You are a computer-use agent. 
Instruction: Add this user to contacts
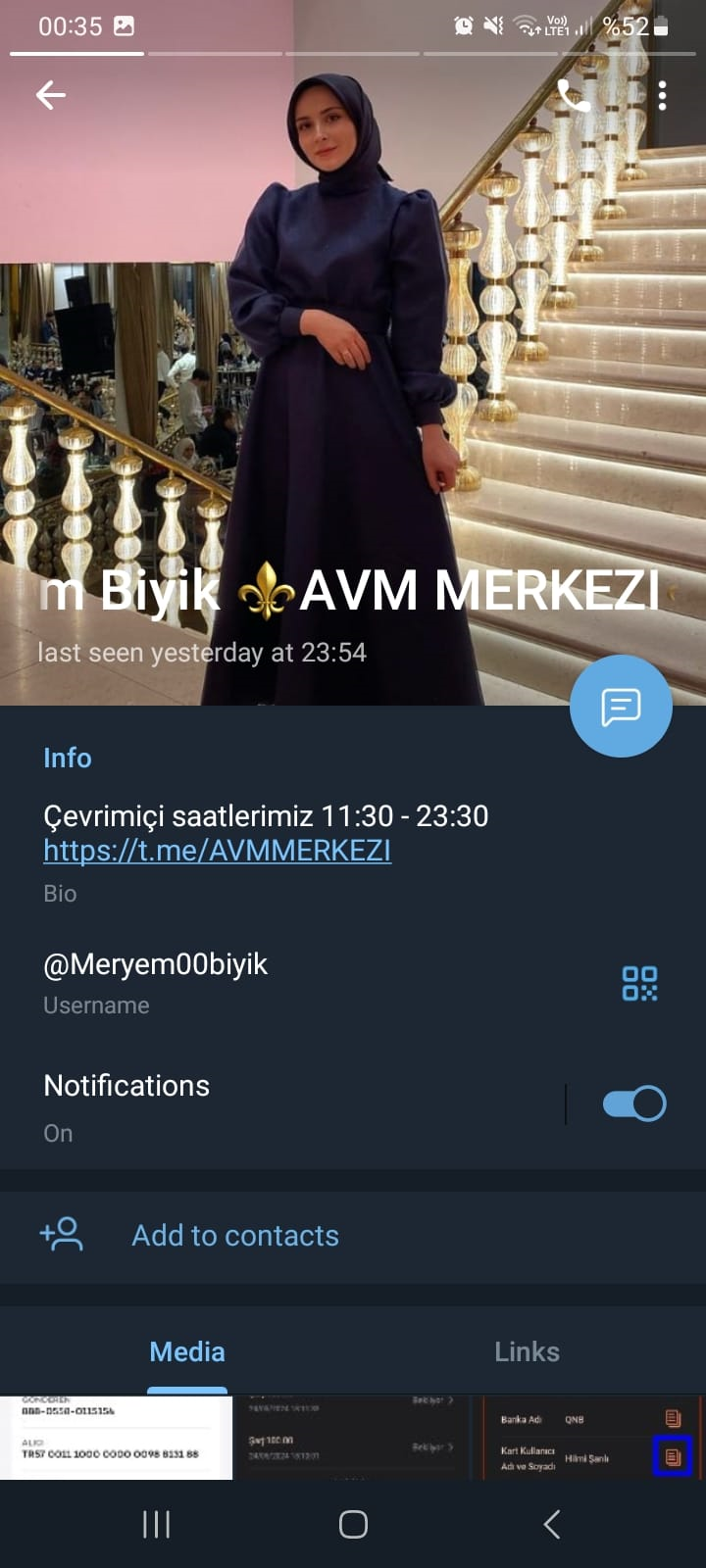pyautogui.click(x=235, y=1236)
